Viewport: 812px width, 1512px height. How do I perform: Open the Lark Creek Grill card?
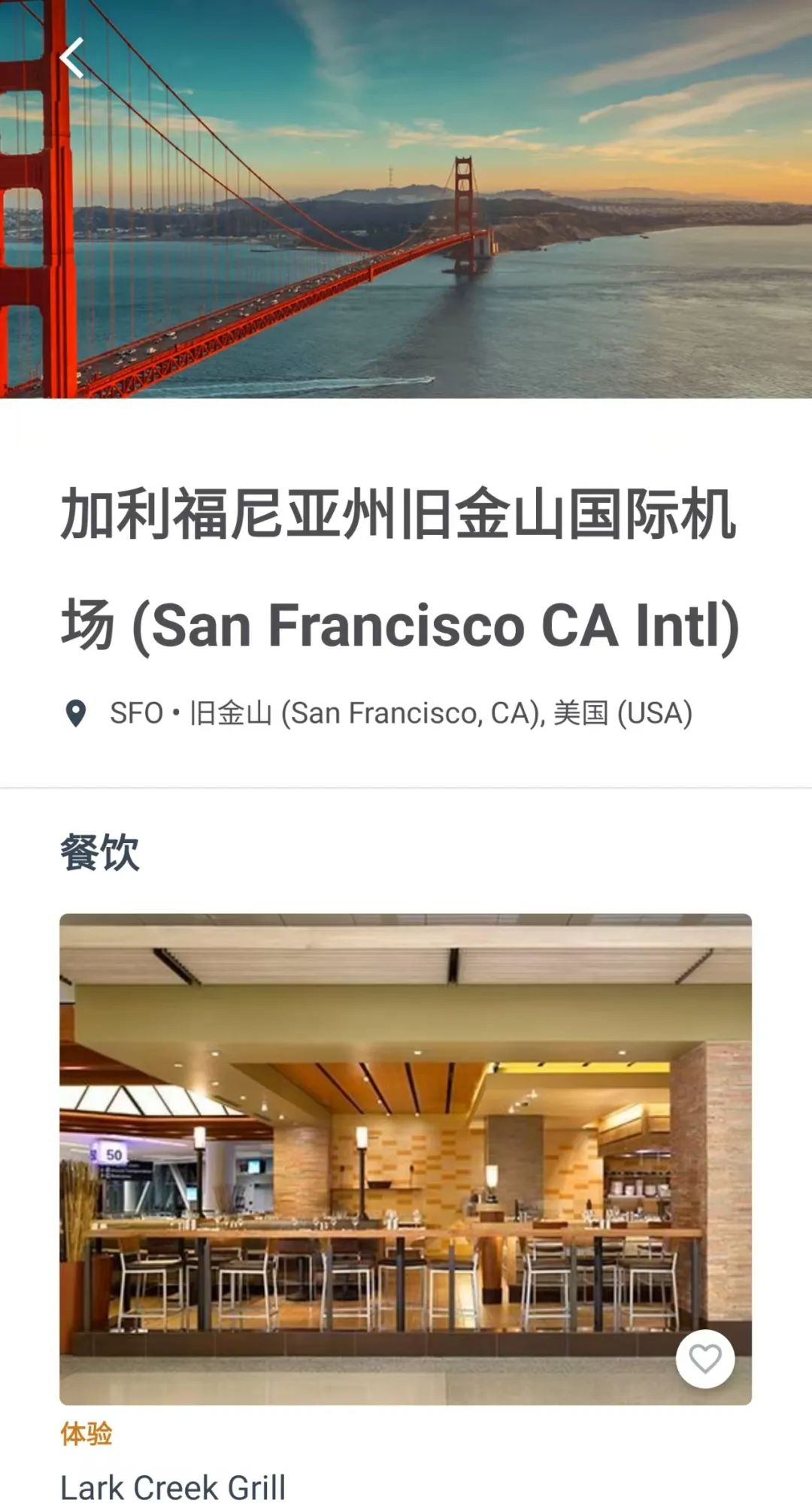coord(405,1157)
